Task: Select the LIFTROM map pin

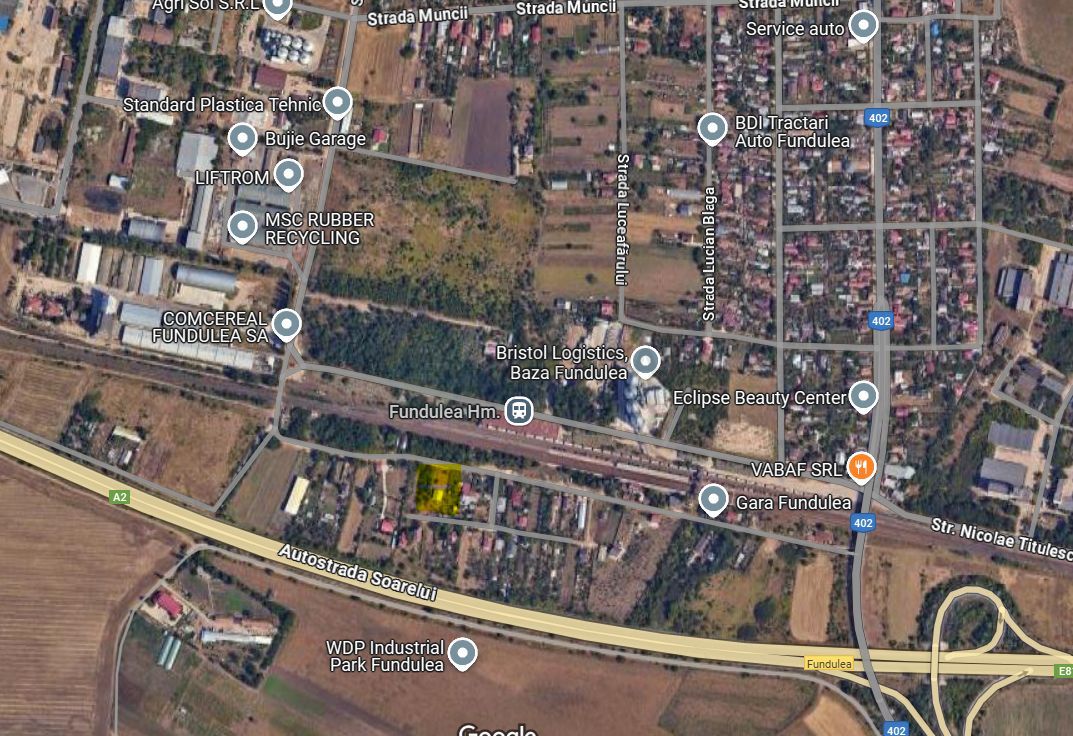Action: [288, 175]
